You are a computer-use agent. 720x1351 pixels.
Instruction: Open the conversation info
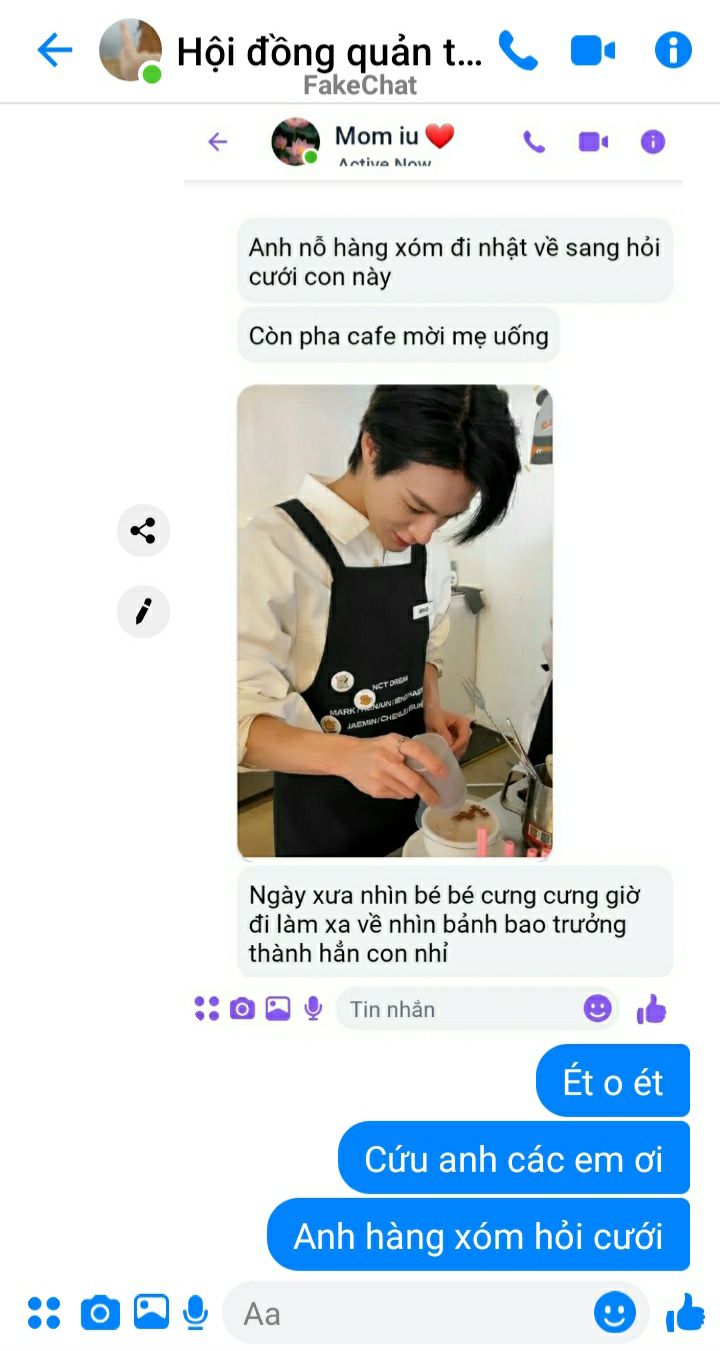pos(673,50)
